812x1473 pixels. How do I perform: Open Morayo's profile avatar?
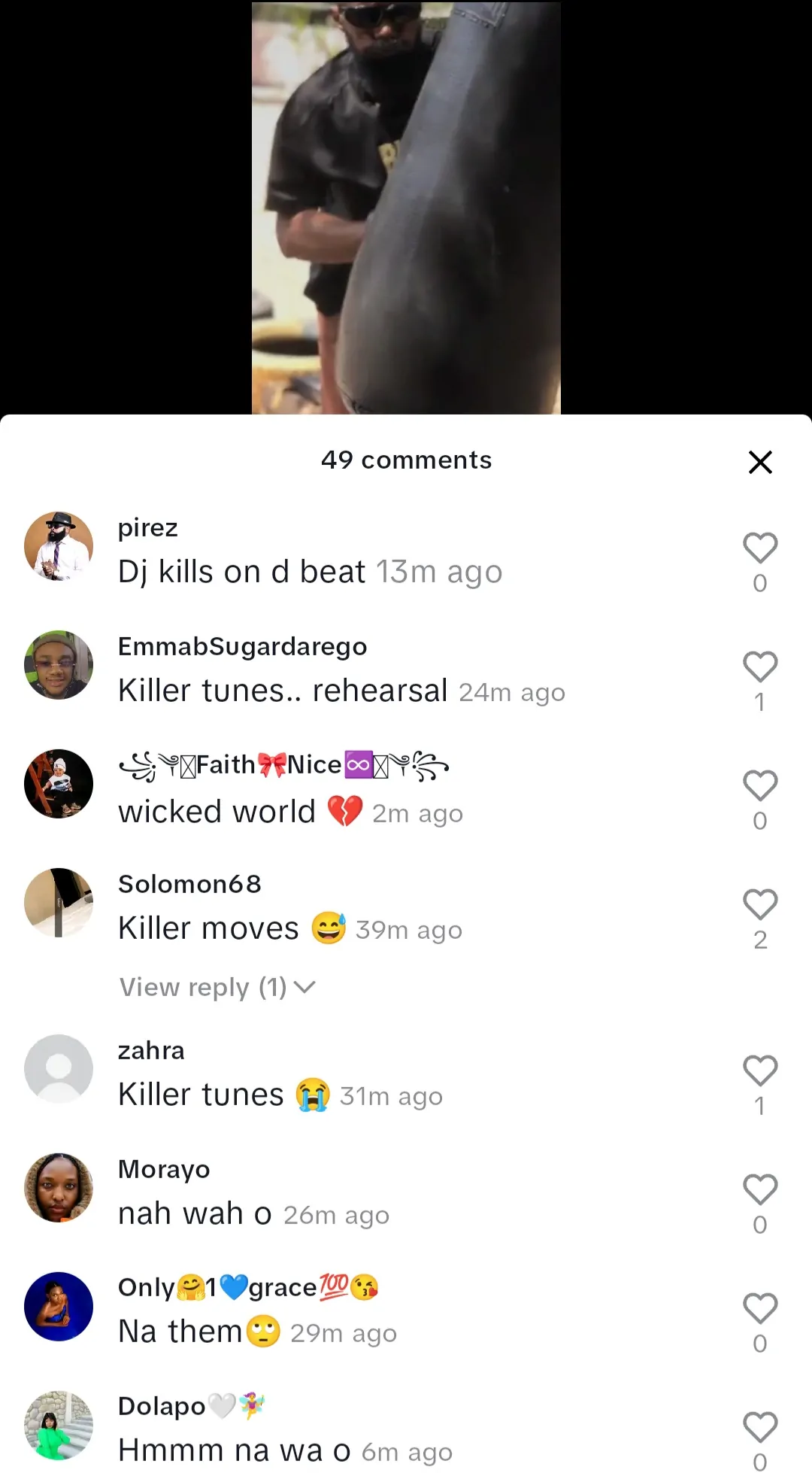pyautogui.click(x=59, y=1188)
